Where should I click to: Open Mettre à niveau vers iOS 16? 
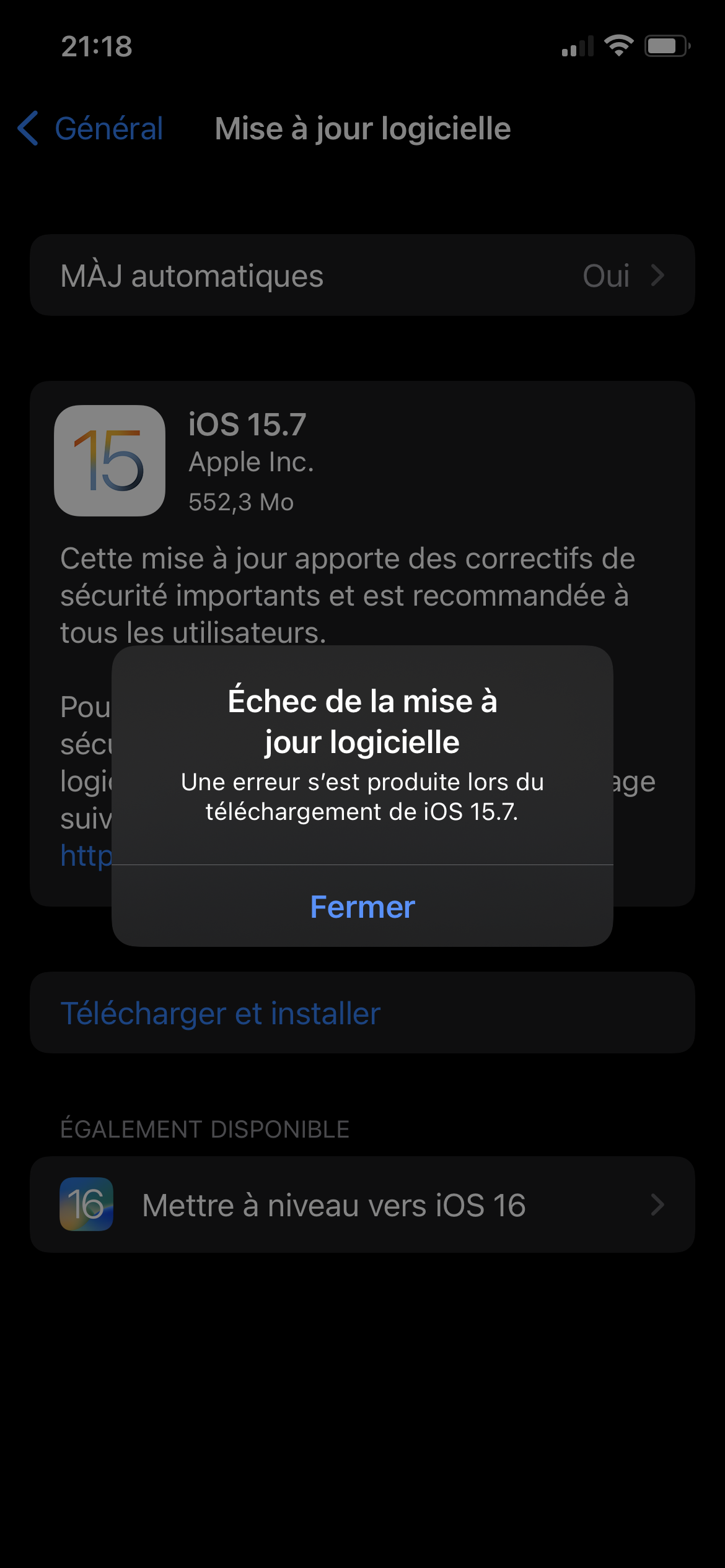[362, 1205]
